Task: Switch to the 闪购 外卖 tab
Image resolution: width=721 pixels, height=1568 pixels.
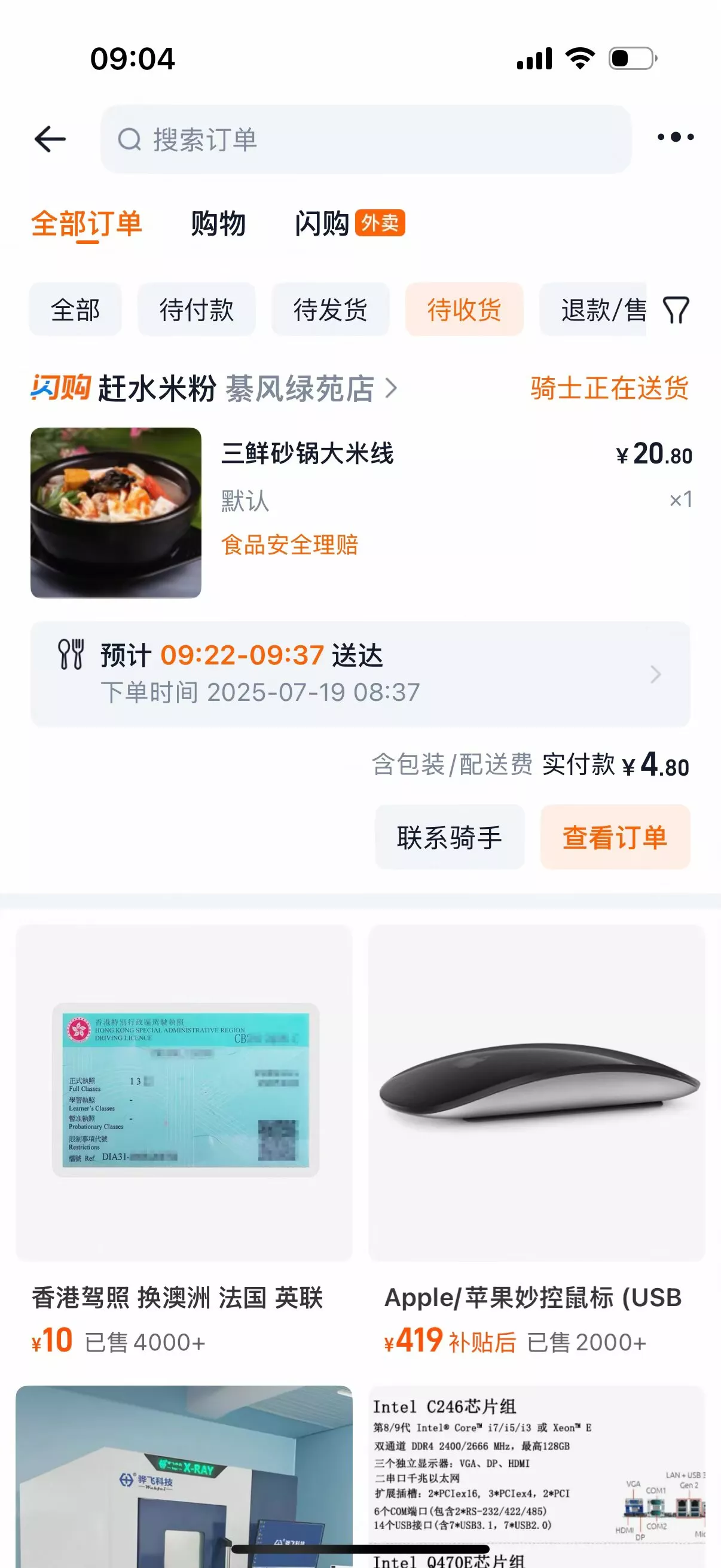Action: [x=349, y=224]
